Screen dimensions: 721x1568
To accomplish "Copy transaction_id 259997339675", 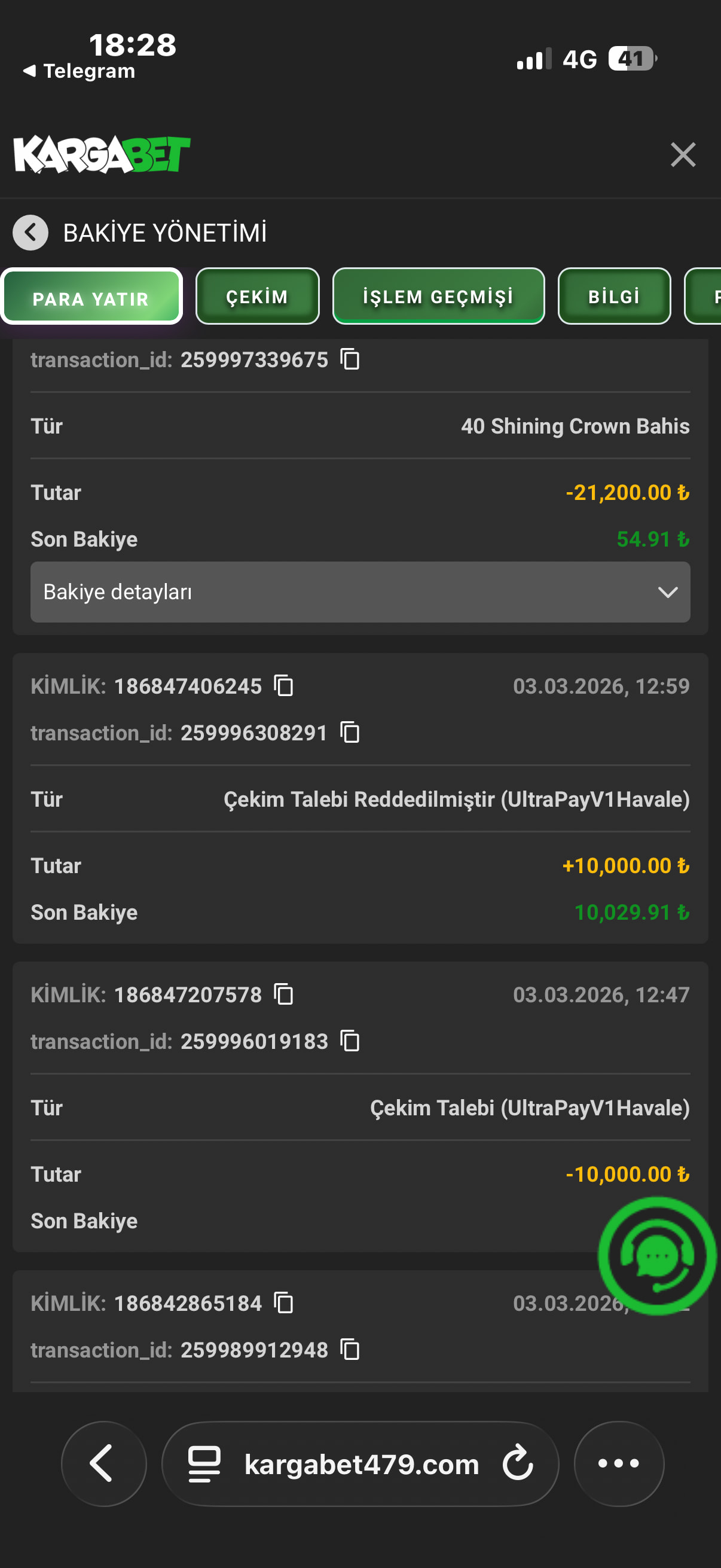I will point(350,359).
